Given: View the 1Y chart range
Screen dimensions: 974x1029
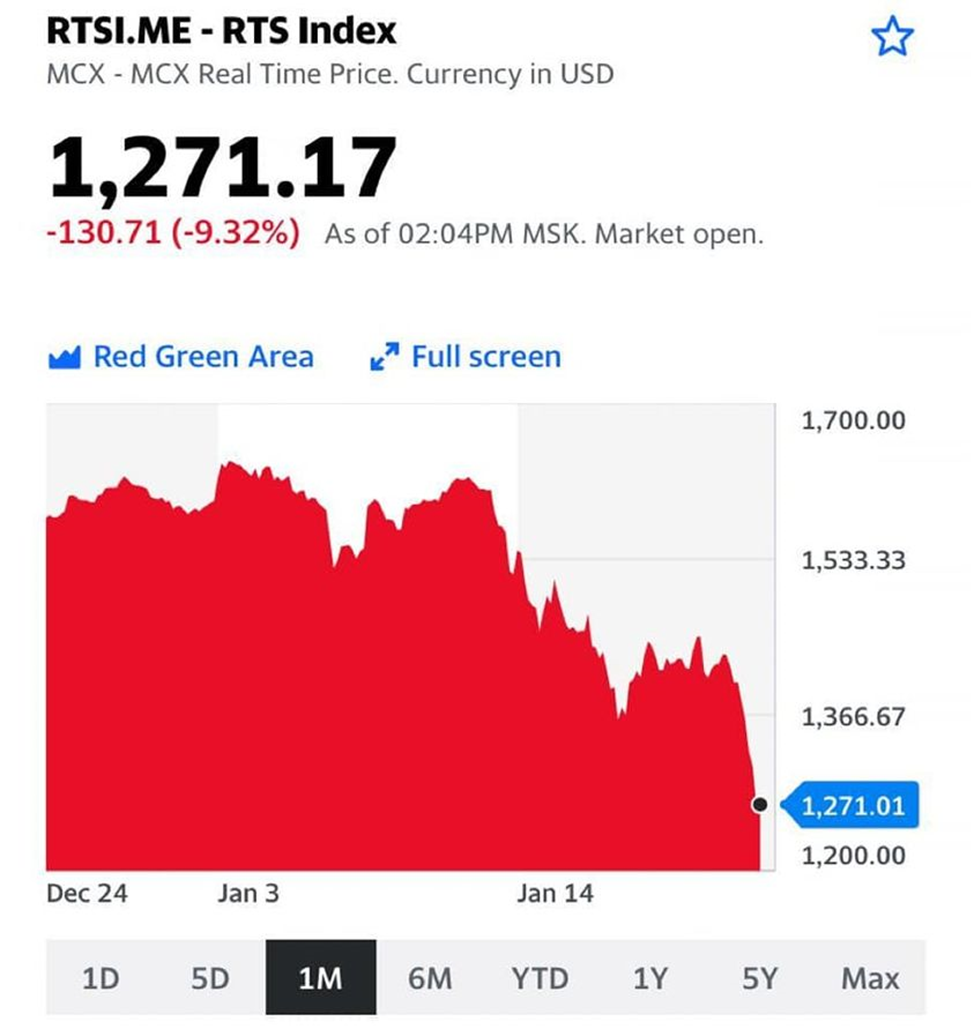Looking at the screenshot, I should tap(650, 978).
